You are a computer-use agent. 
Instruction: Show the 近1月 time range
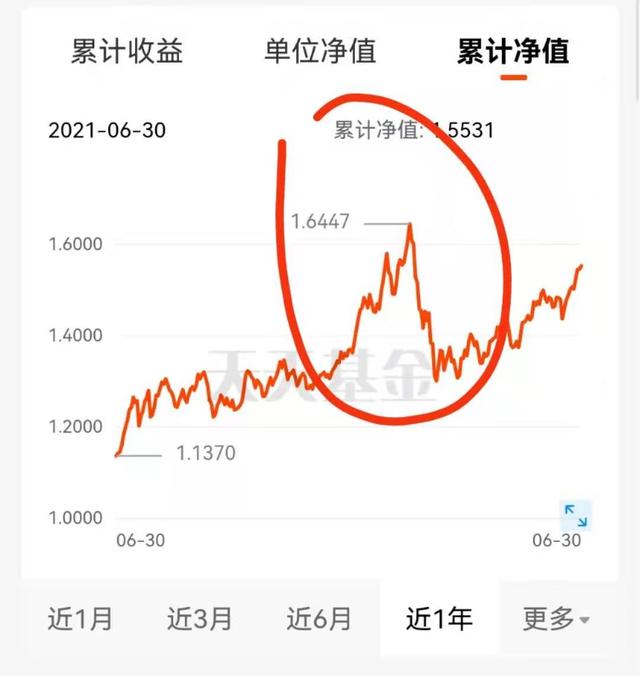pos(80,619)
